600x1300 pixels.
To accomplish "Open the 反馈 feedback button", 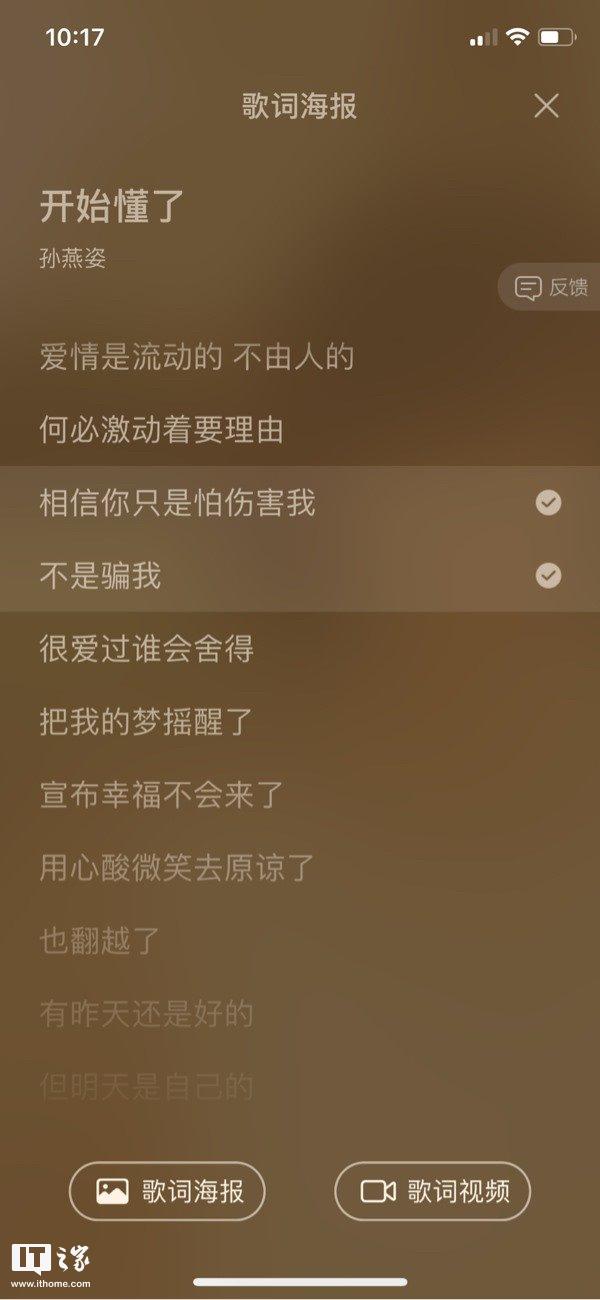I will pyautogui.click(x=550, y=288).
